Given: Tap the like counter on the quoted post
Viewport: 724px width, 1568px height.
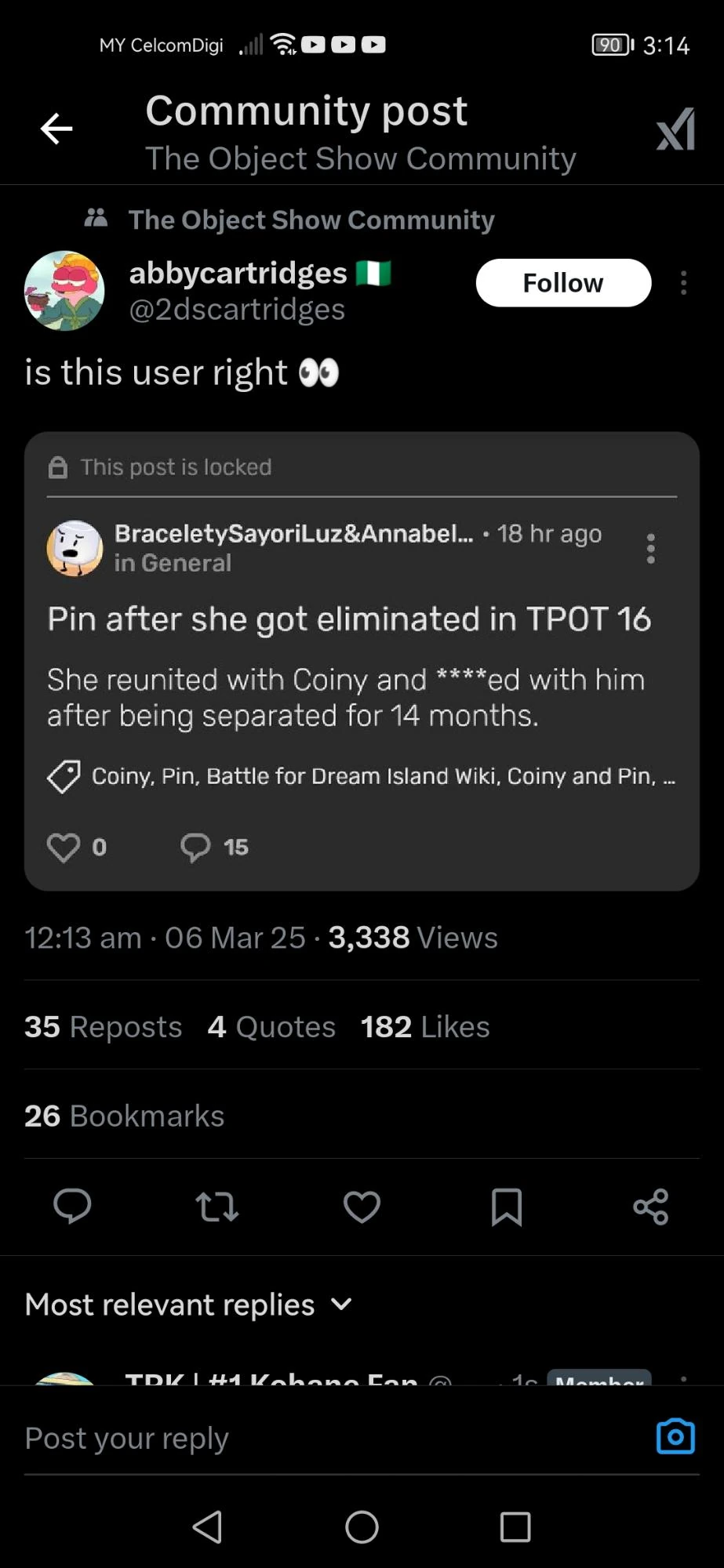Looking at the screenshot, I should coord(77,847).
